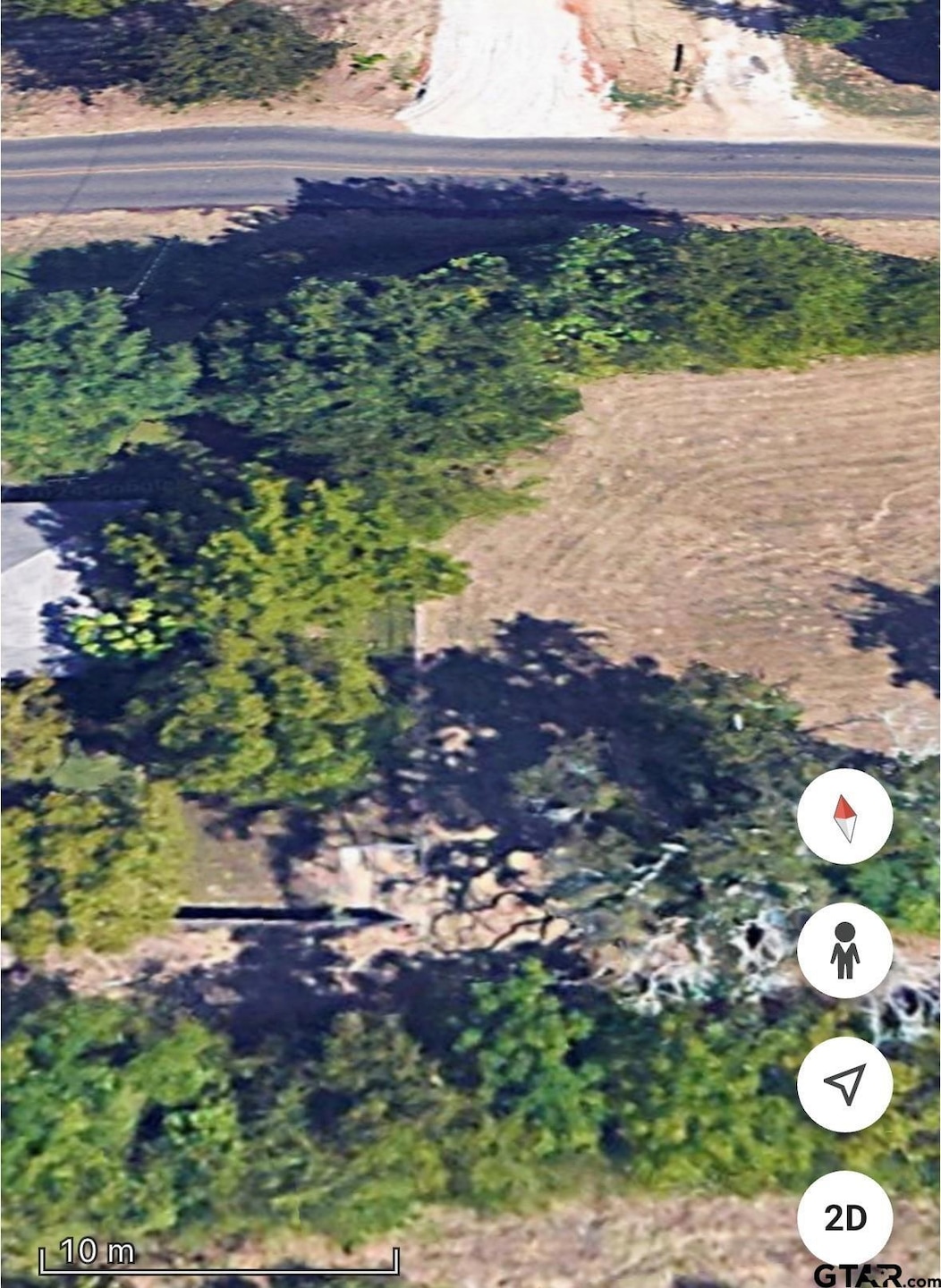Switch the map to 2D view

[x=844, y=1217]
